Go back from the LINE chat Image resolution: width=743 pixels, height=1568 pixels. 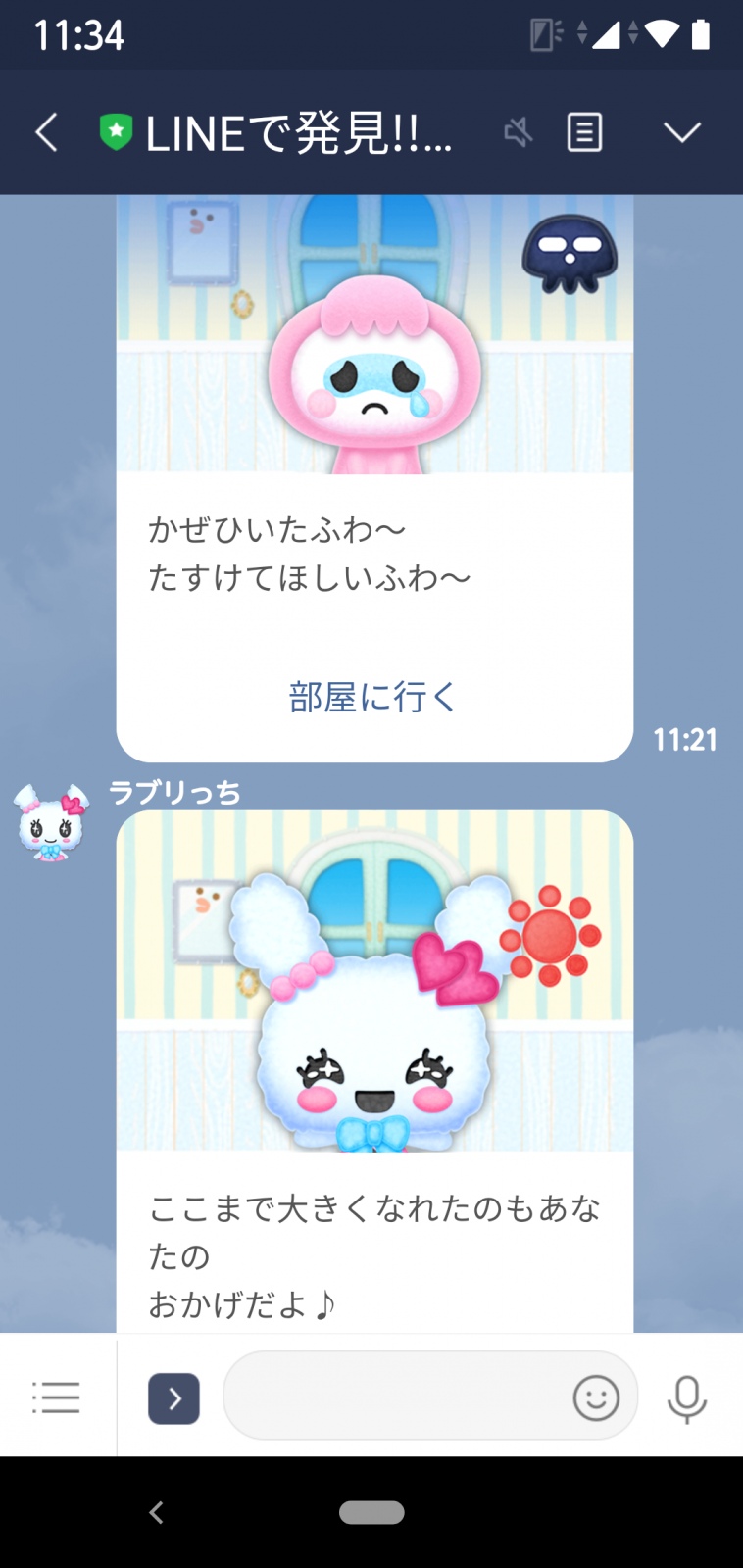pos(46,132)
